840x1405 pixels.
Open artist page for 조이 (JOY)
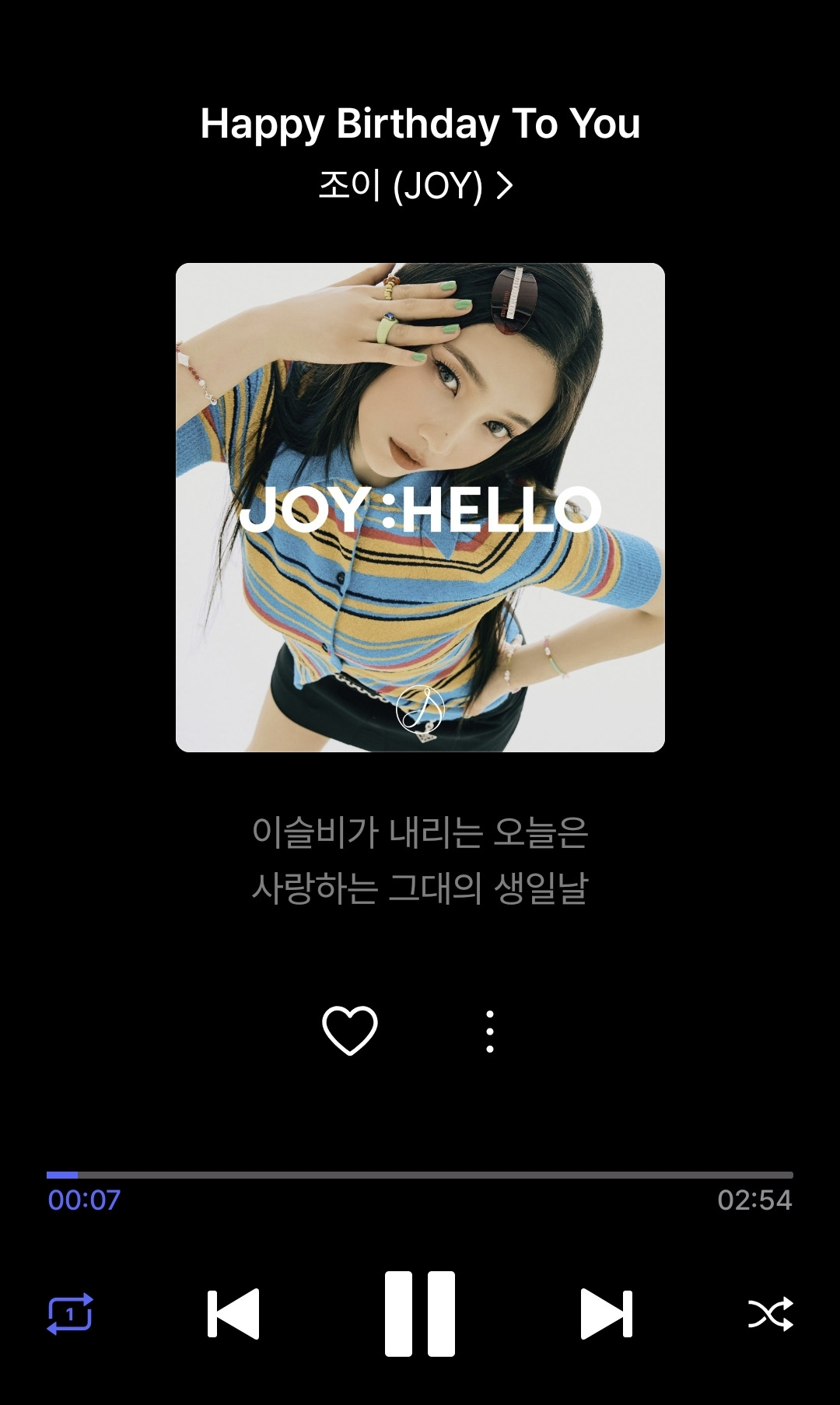pyautogui.click(x=416, y=186)
